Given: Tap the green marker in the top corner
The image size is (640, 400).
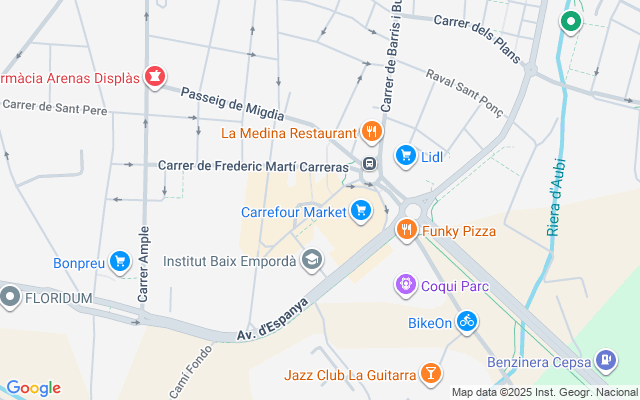Looking at the screenshot, I should pos(571,20).
